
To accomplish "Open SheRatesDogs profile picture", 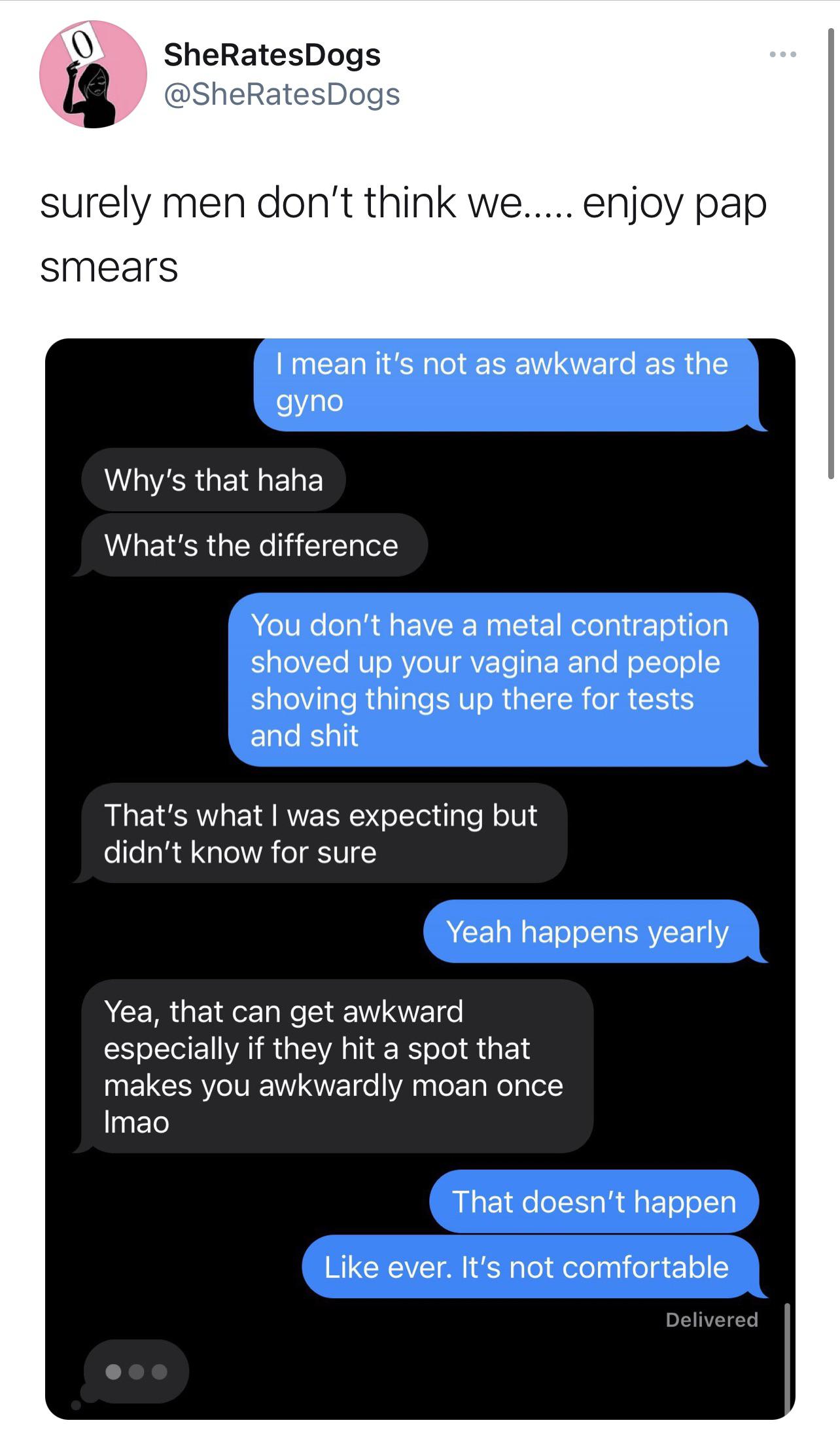I will click(x=93, y=74).
